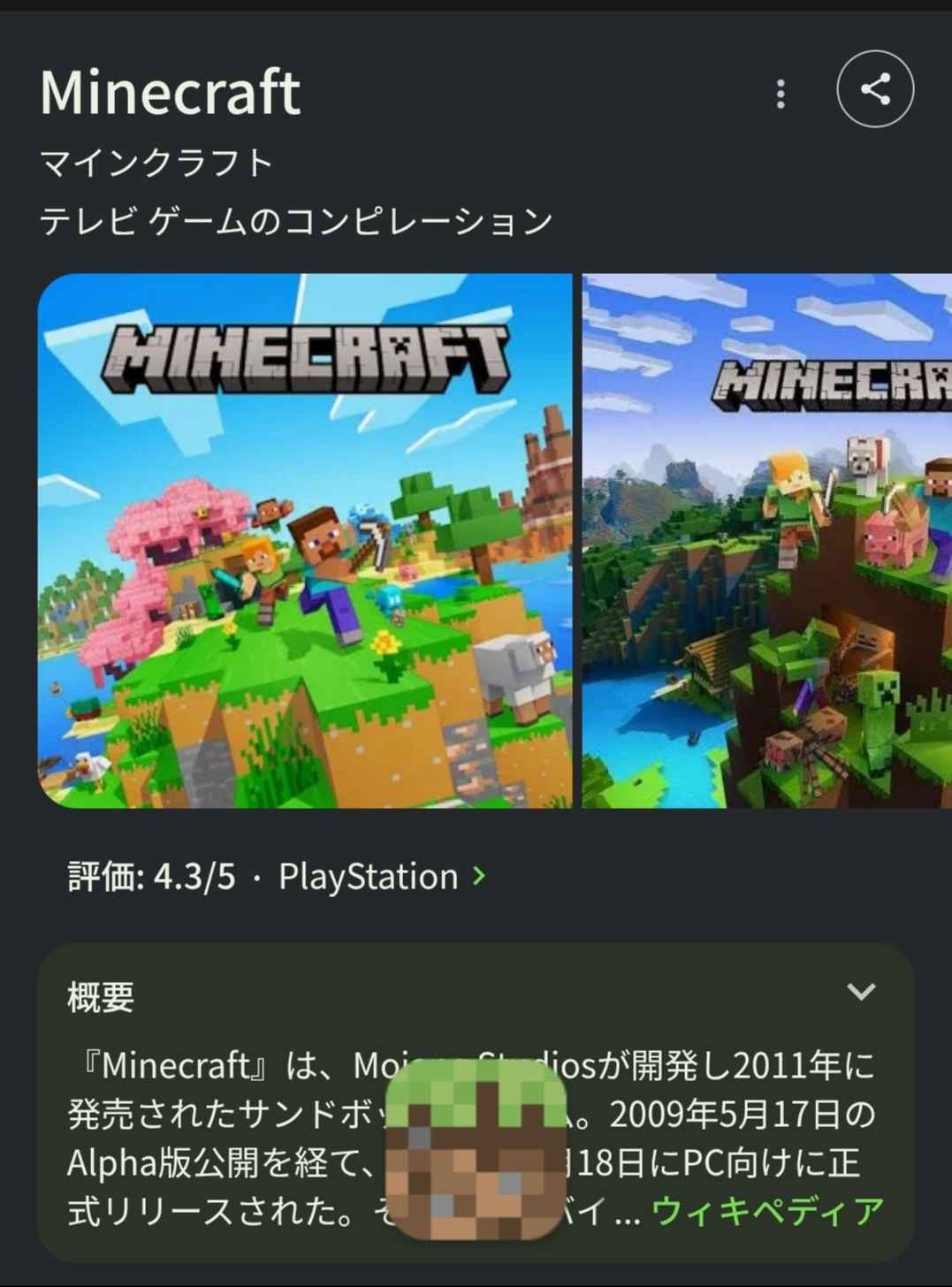
Task: Open the first Minecraft cover image
Action: (x=305, y=540)
